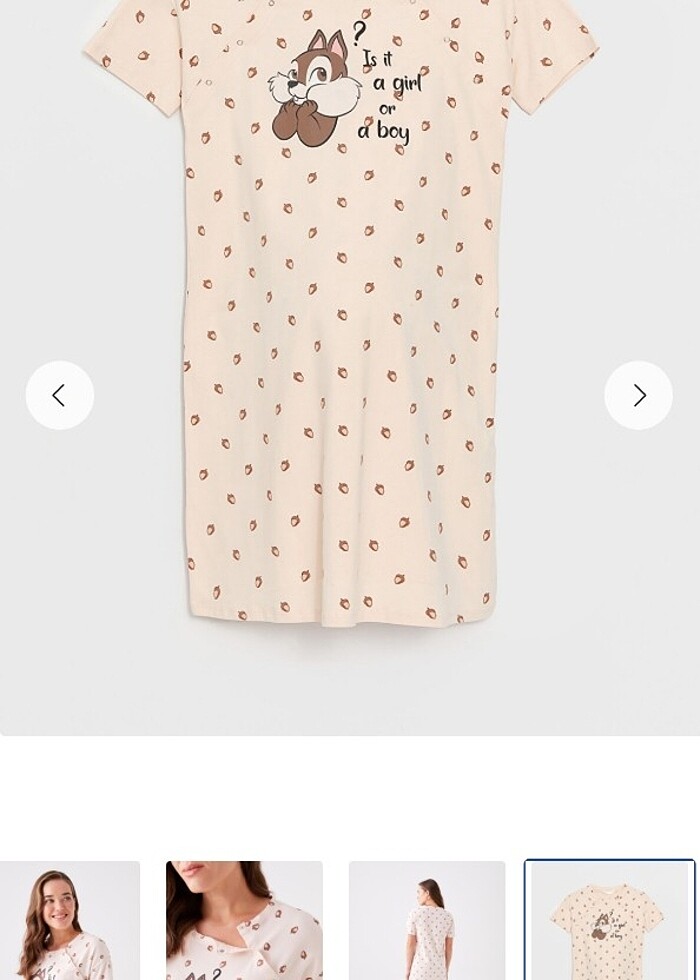The image size is (700, 980).
Task: Go to the next product image
Action: 638,395
